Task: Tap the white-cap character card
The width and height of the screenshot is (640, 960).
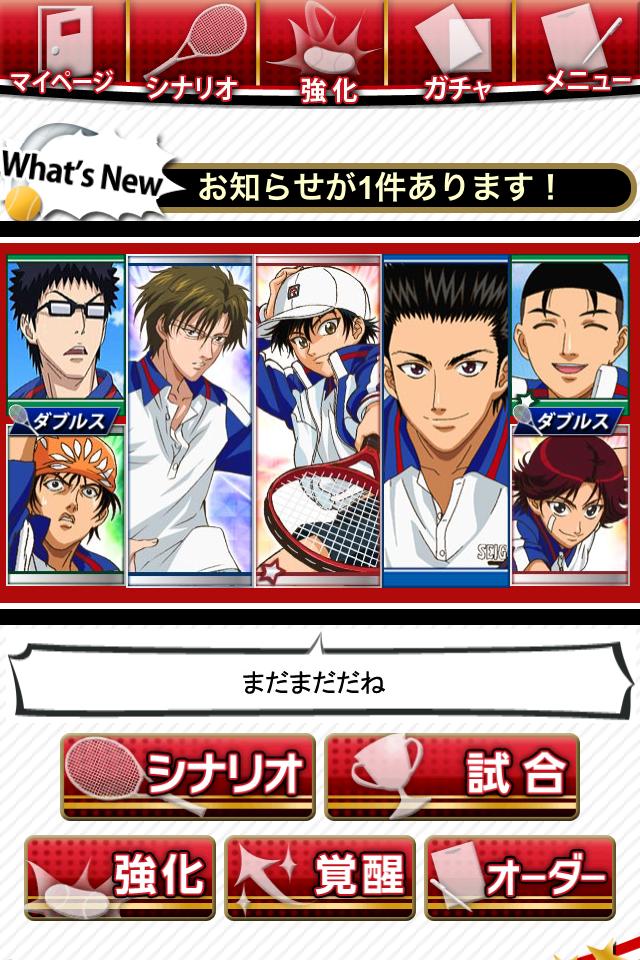Action: pos(318,421)
